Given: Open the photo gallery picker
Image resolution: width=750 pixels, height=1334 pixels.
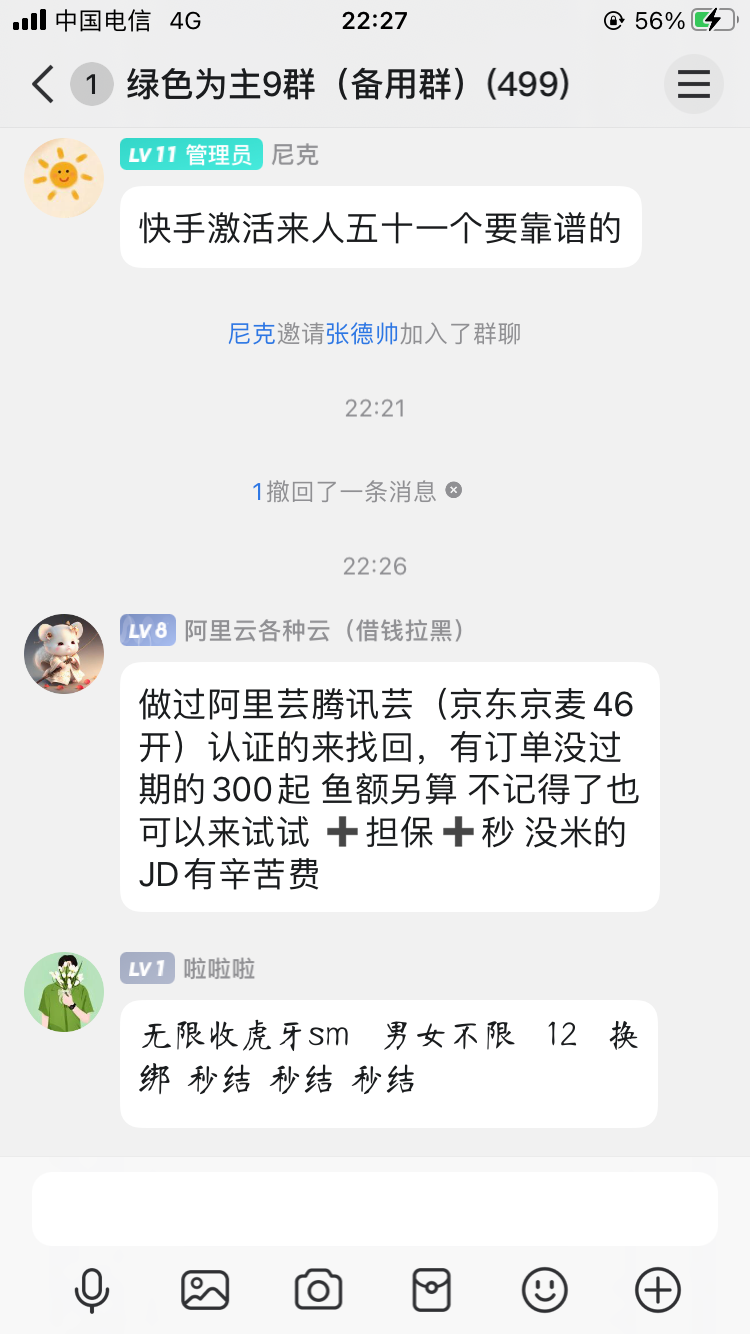Looking at the screenshot, I should pyautogui.click(x=205, y=1290).
